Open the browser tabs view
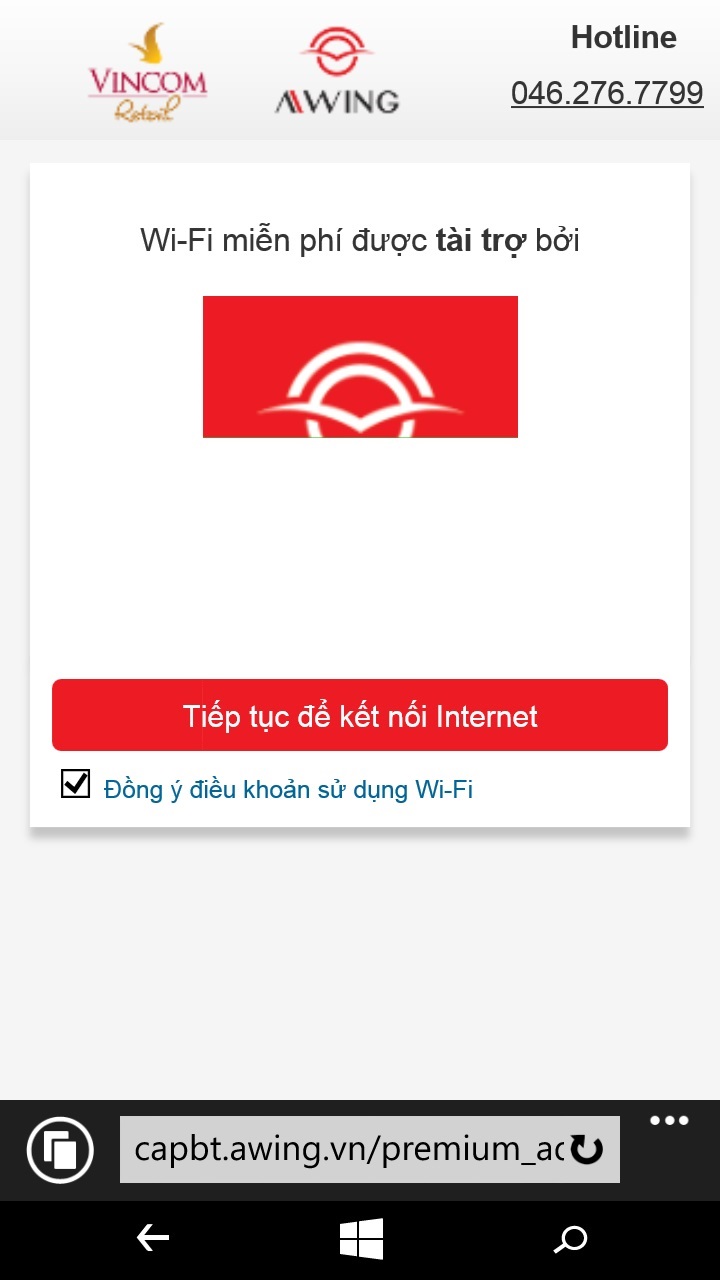Screen dimensions: 720x1280 [60, 1150]
